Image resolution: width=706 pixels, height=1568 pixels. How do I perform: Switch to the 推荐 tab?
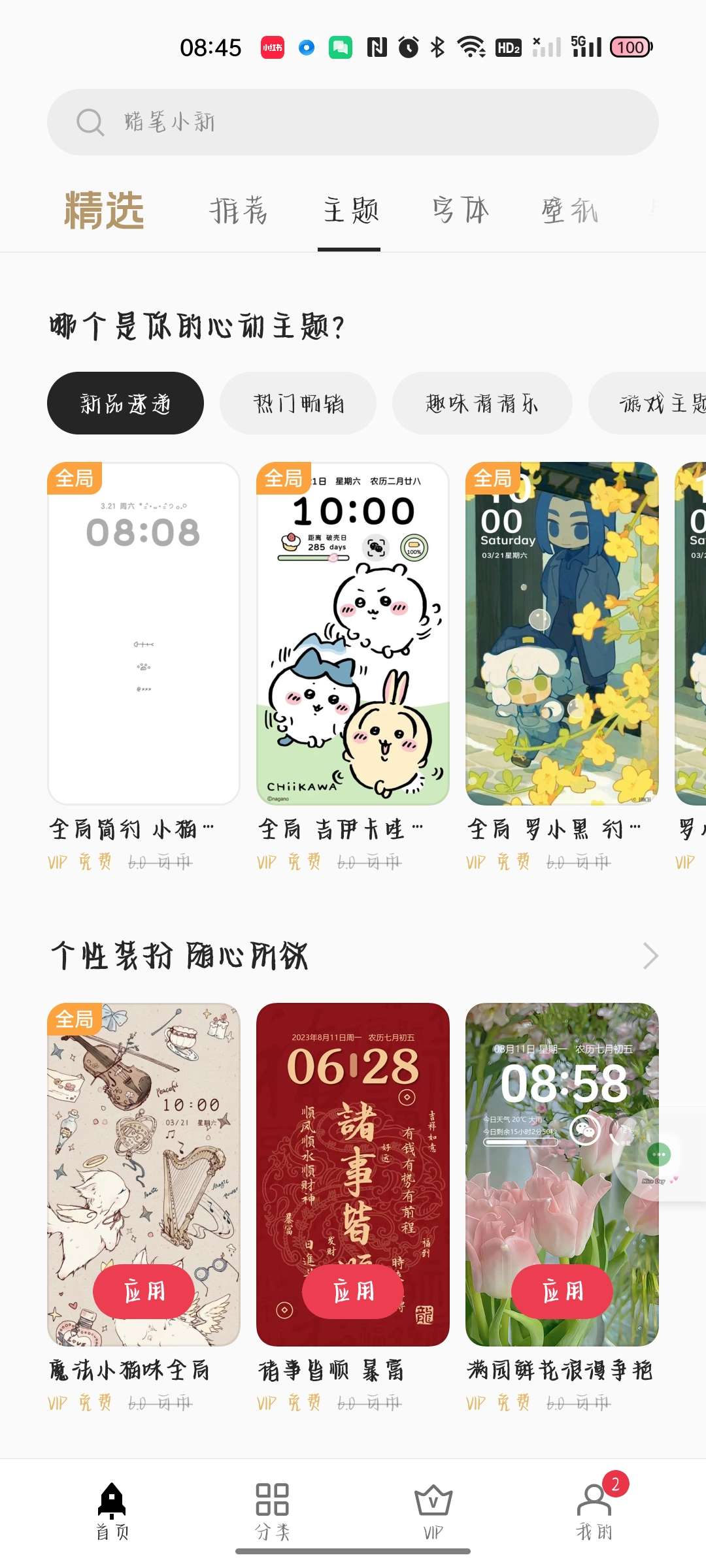[x=239, y=210]
